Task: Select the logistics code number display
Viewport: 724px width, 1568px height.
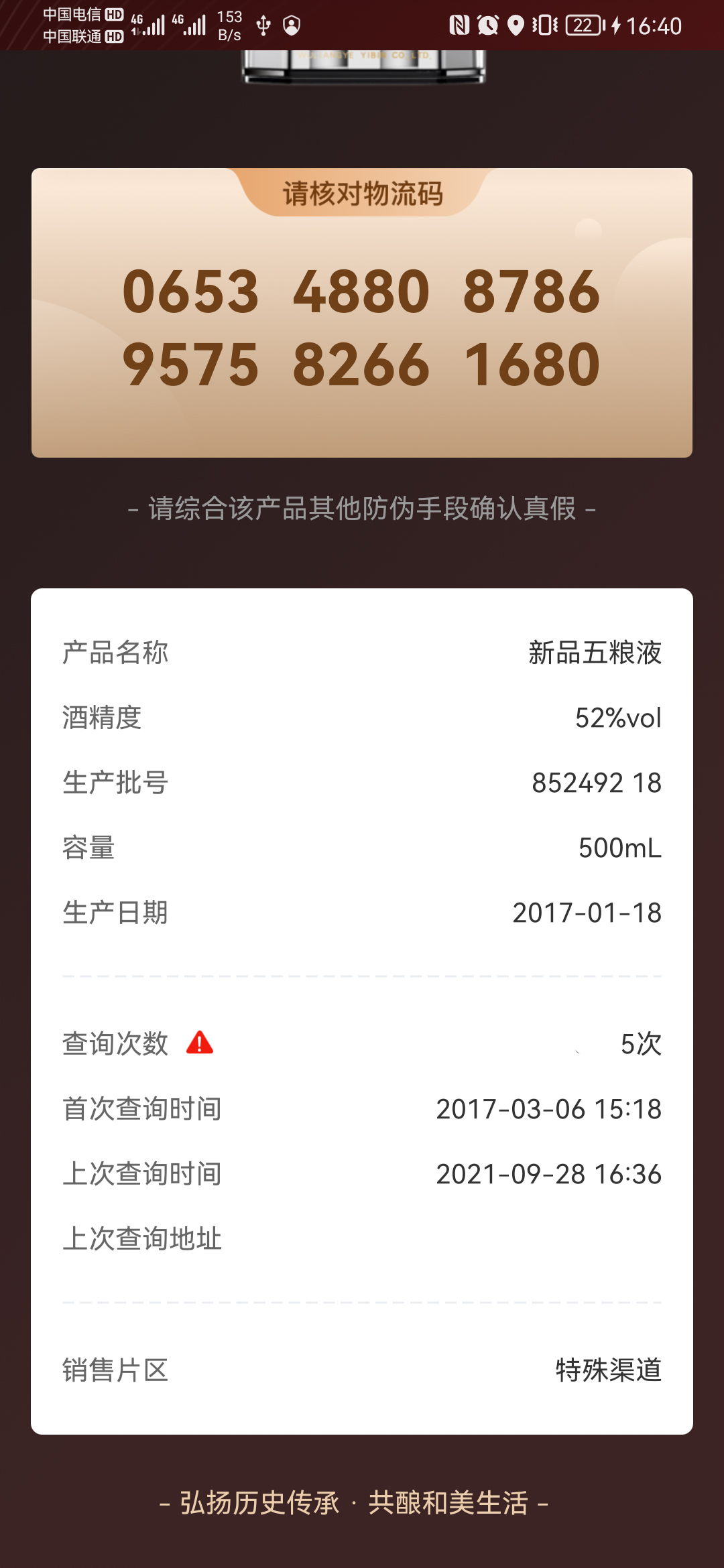Action: tap(362, 325)
